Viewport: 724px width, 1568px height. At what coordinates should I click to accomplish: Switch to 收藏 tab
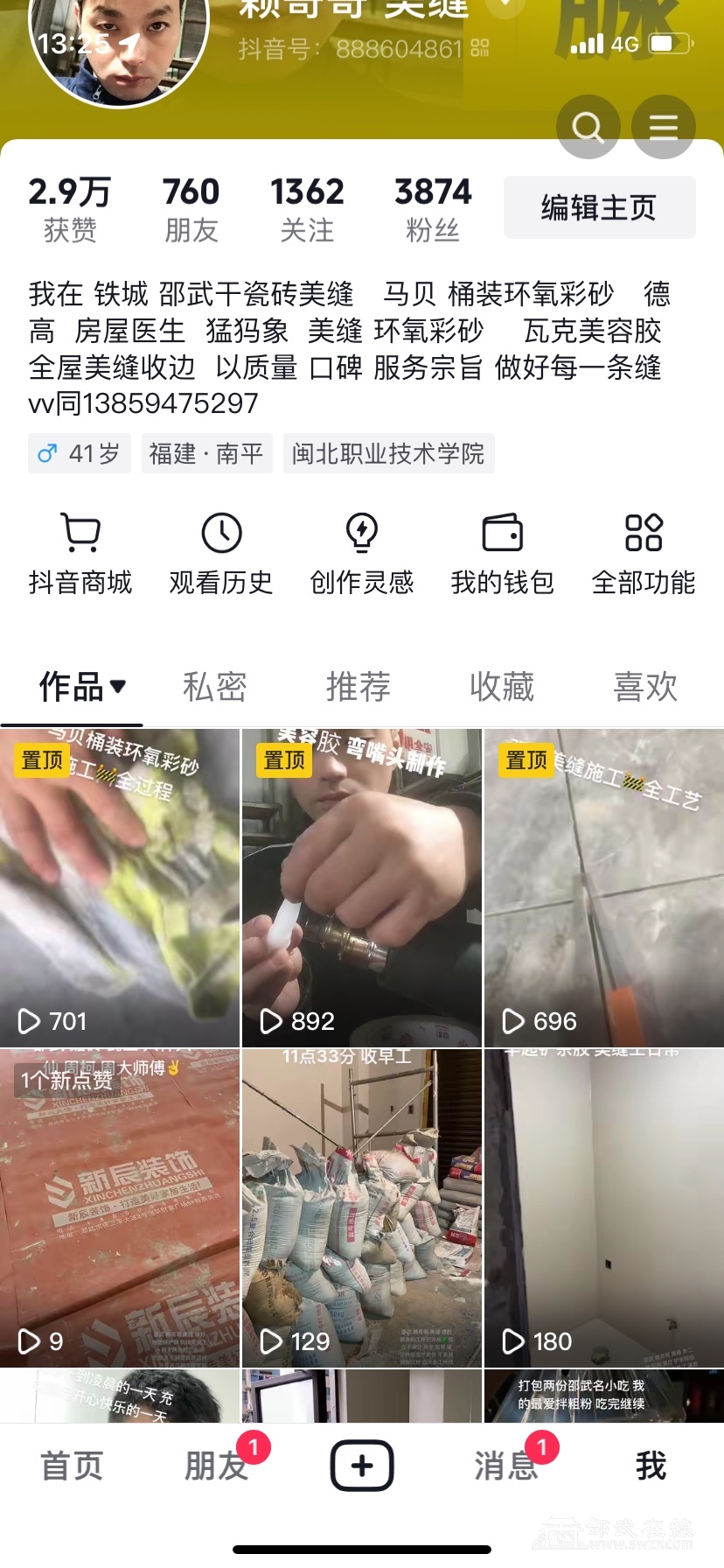coord(502,687)
